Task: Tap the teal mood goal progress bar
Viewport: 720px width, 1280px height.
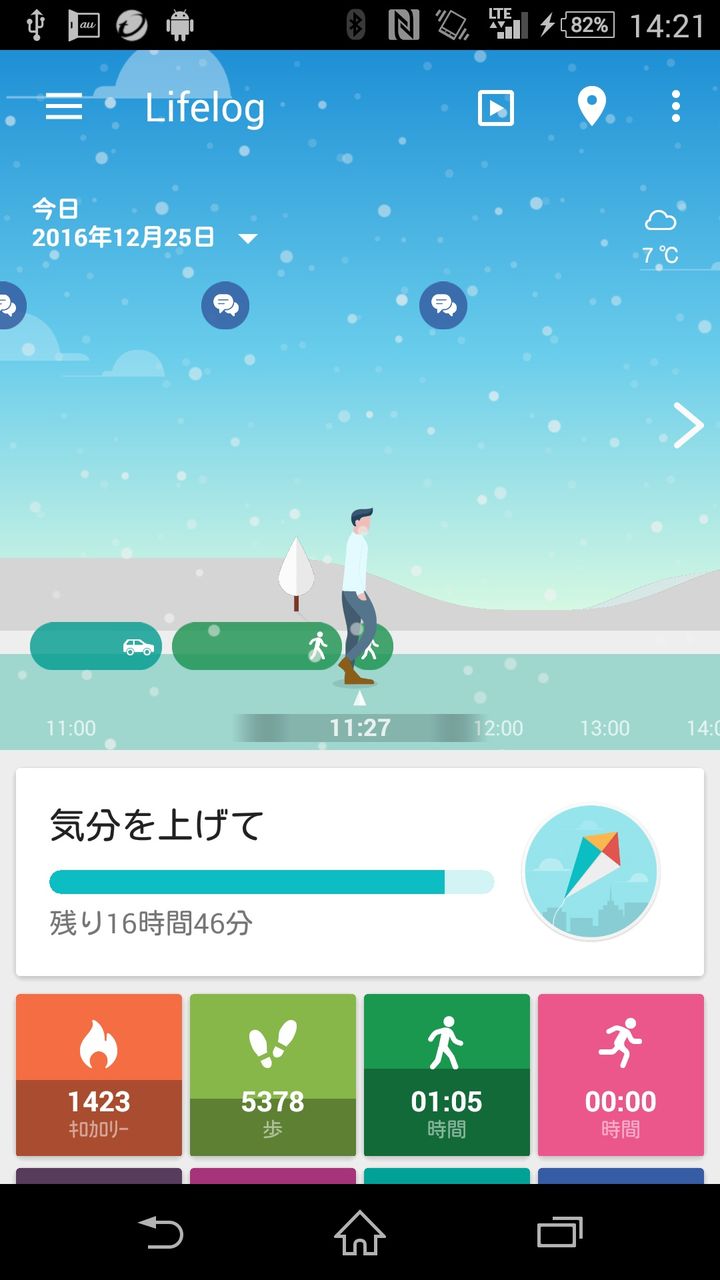Action: click(x=270, y=882)
